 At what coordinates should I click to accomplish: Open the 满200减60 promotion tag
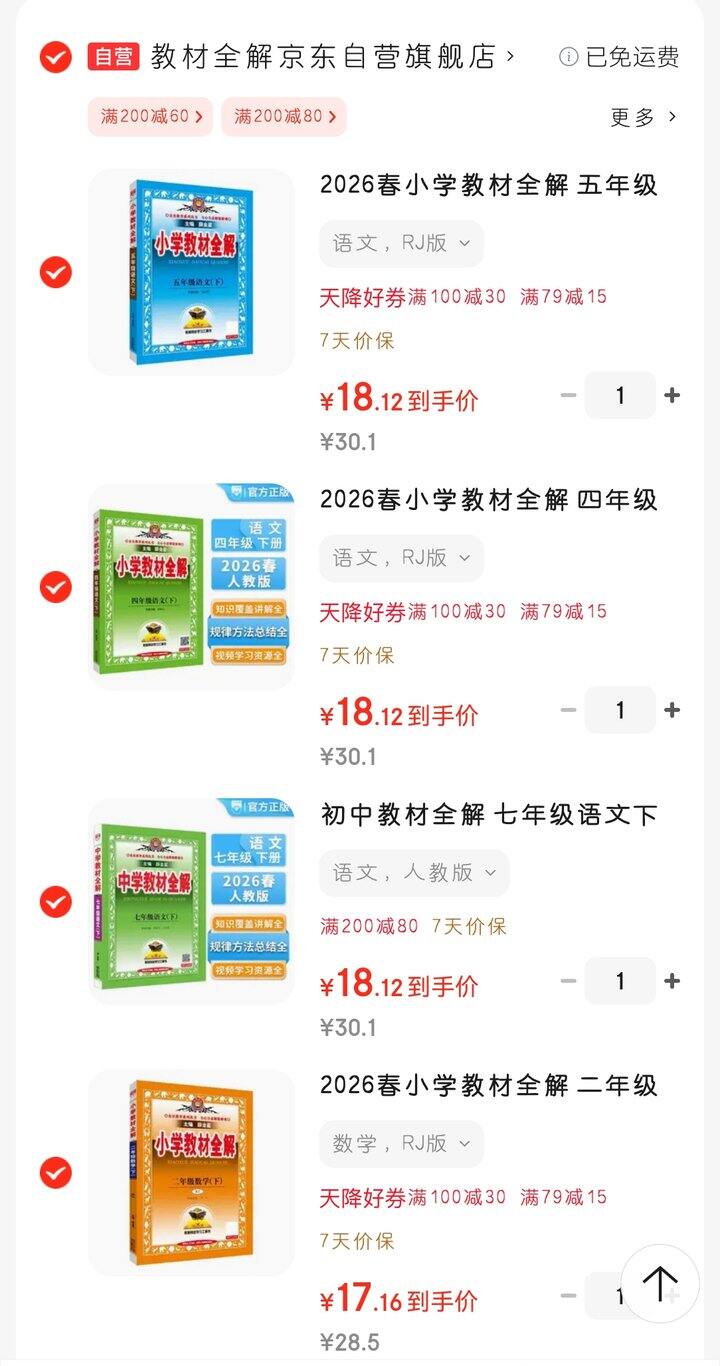150,117
